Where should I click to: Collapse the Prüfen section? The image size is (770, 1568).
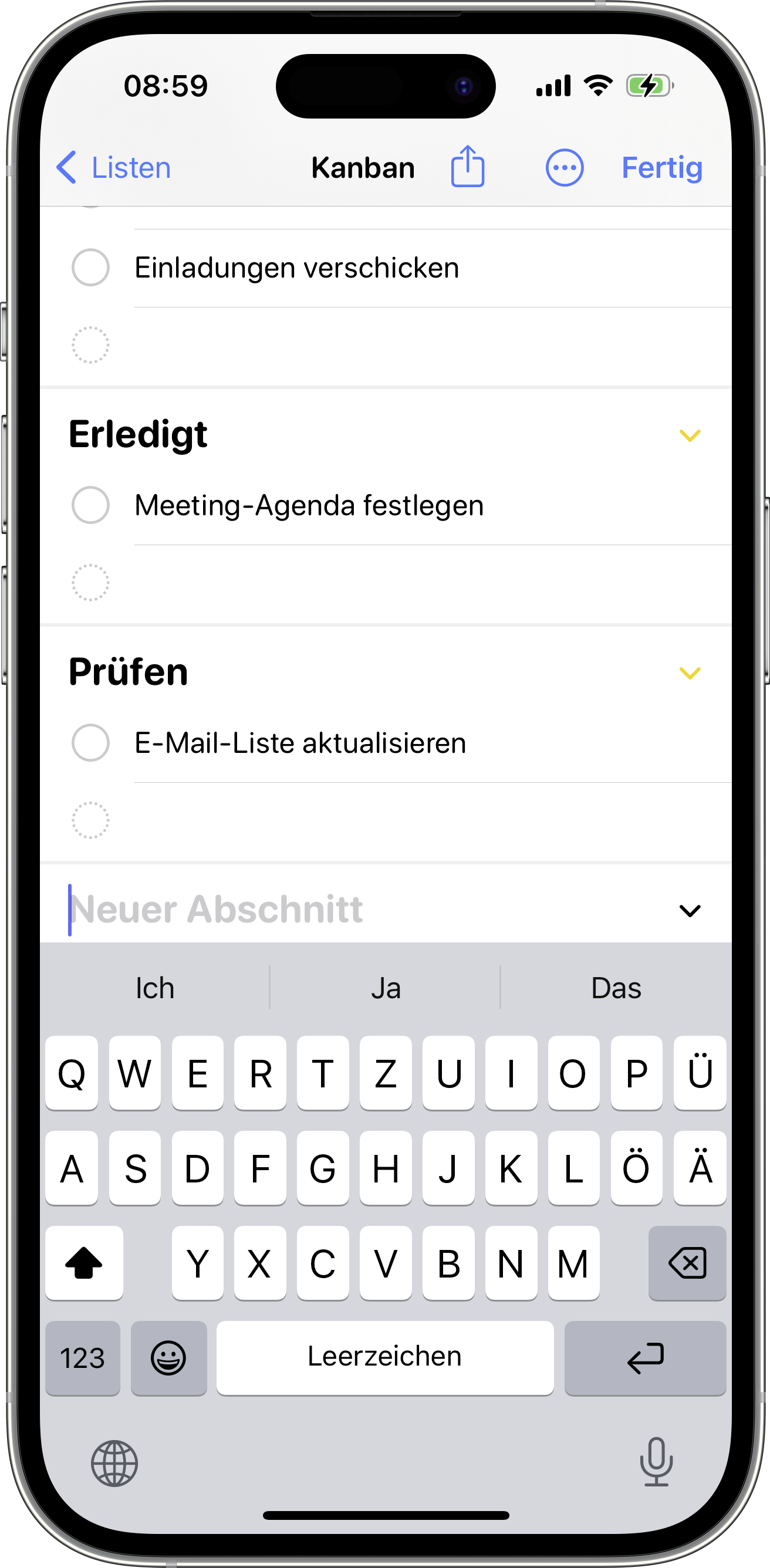pos(690,673)
